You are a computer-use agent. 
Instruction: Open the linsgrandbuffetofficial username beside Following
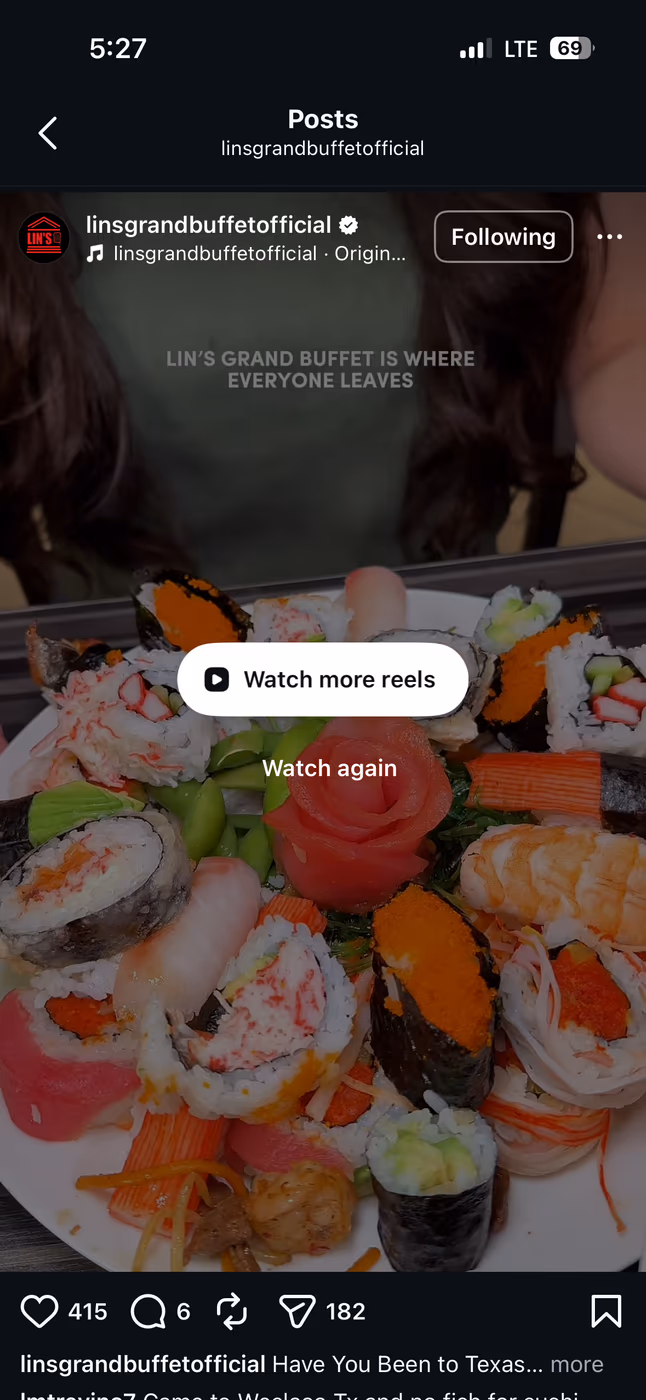208,225
